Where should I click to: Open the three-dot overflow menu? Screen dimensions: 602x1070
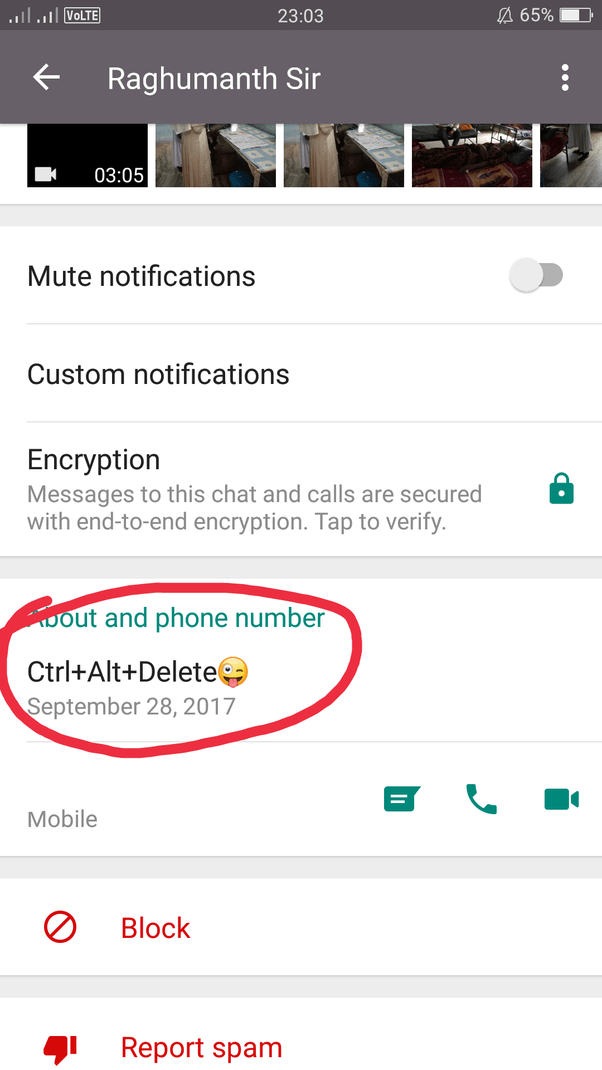[x=564, y=78]
